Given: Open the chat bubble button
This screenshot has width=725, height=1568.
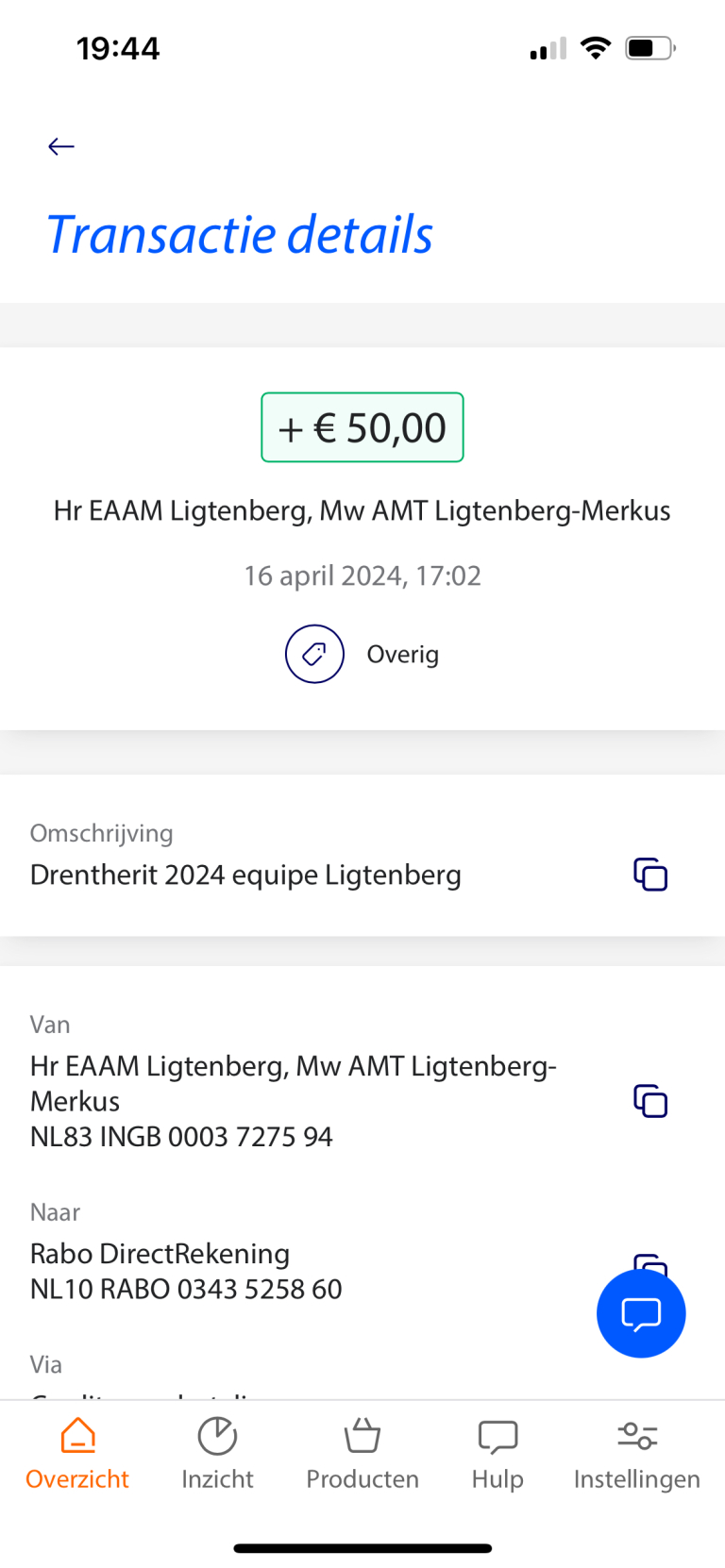Looking at the screenshot, I should click(x=641, y=1313).
